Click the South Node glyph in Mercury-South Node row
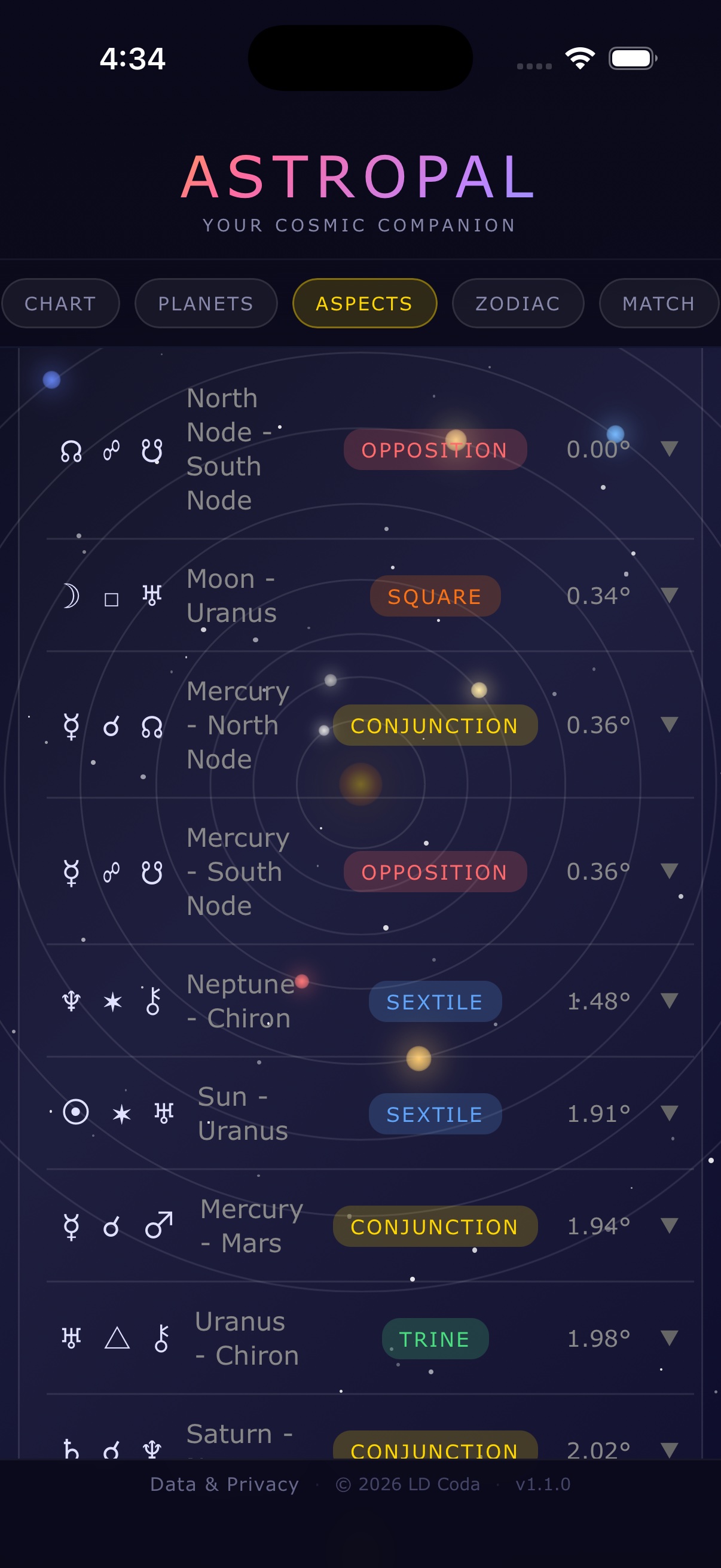This screenshot has width=721, height=1568. (152, 872)
